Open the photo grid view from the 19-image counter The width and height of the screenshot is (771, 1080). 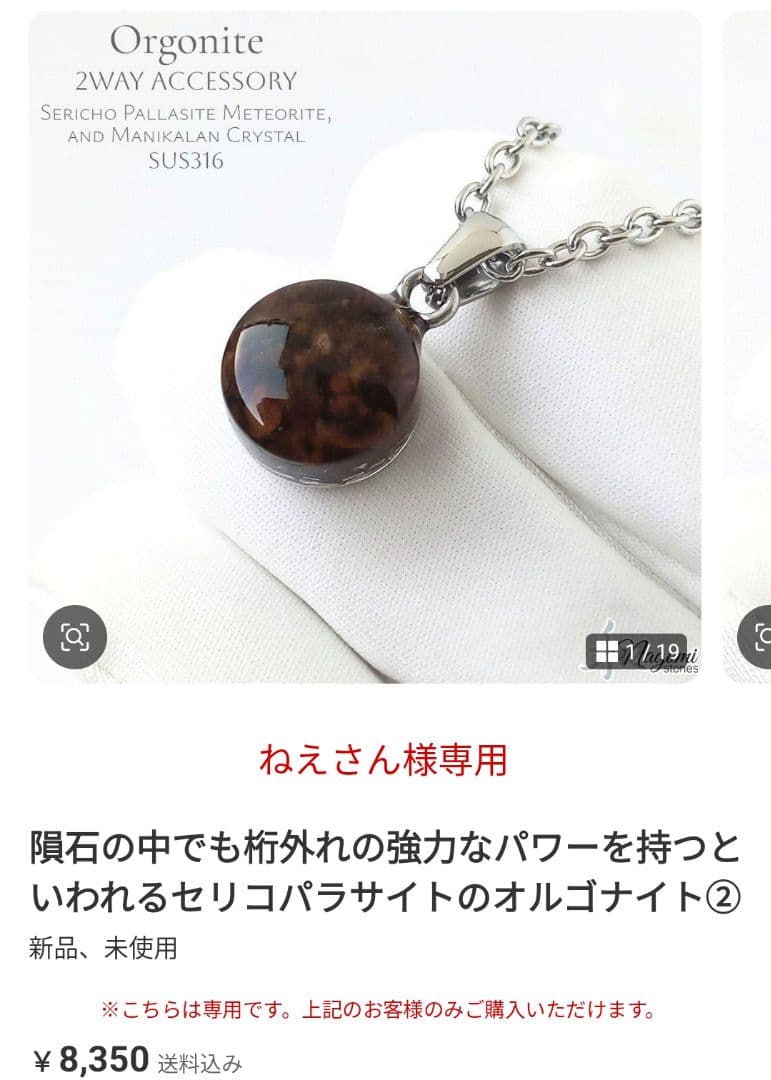636,653
